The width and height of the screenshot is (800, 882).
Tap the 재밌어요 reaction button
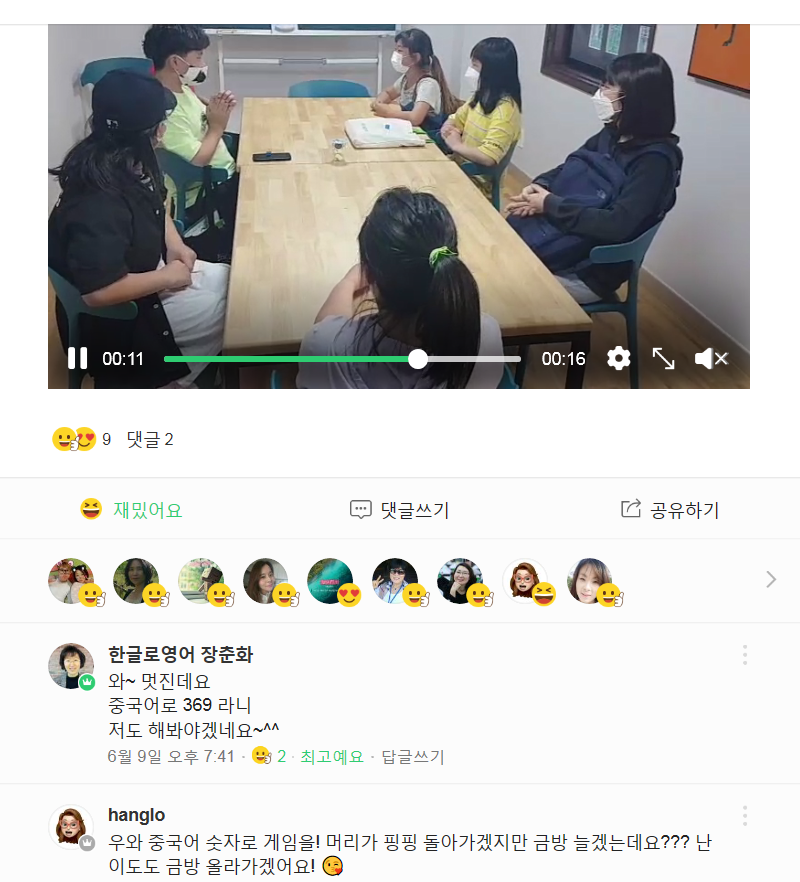coord(131,510)
